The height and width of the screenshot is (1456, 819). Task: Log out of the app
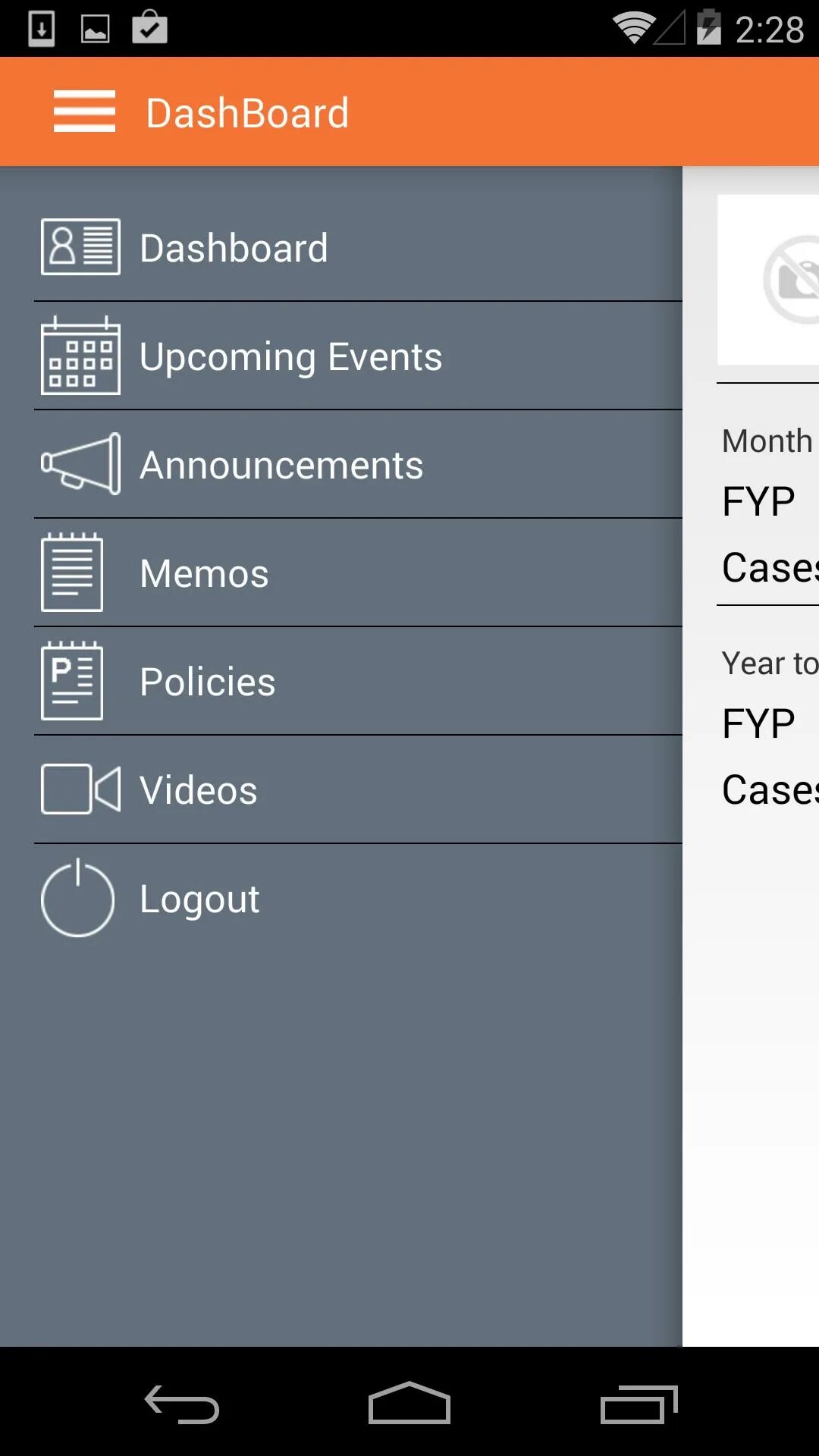358,898
